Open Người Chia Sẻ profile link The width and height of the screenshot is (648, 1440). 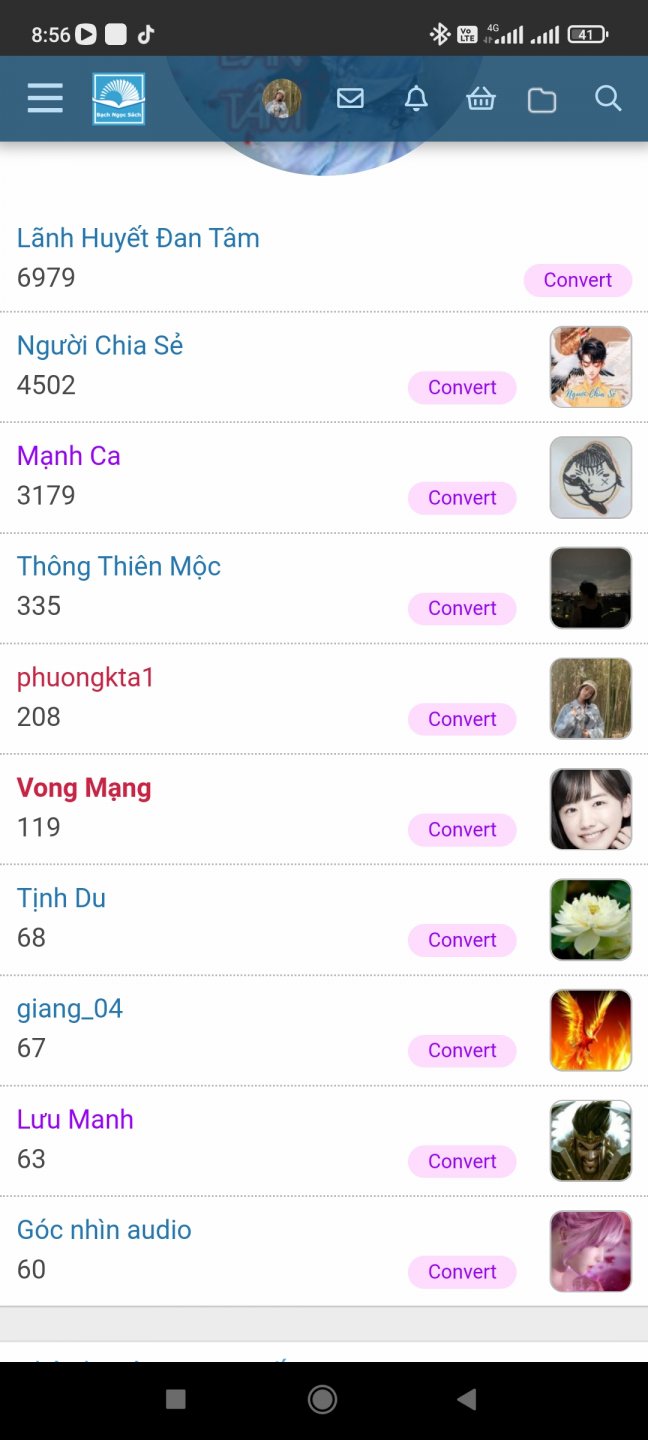click(100, 346)
